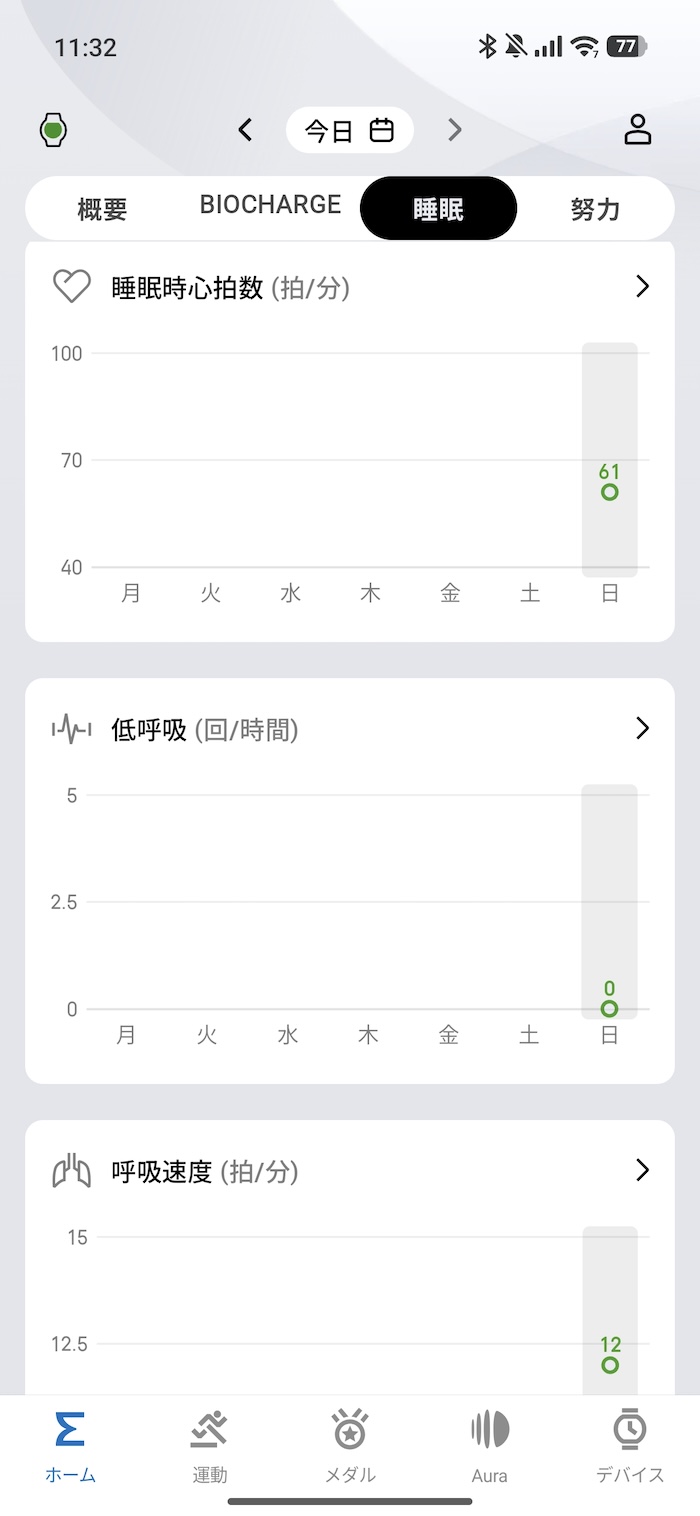This screenshot has width=700, height=1516.
Task: Open the Aura tab
Action: pyautogui.click(x=490, y=1446)
